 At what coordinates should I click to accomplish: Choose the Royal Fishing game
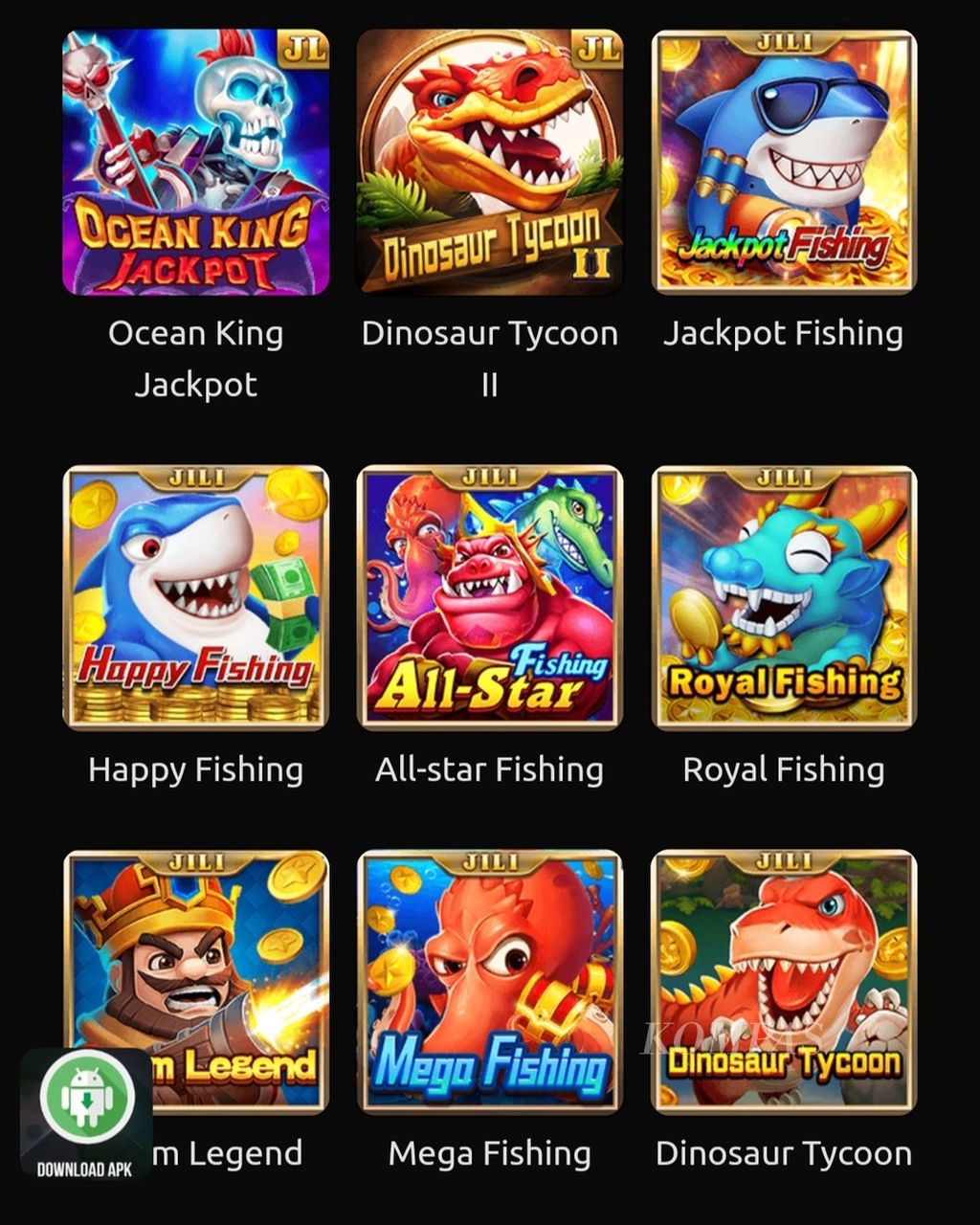[x=784, y=597]
